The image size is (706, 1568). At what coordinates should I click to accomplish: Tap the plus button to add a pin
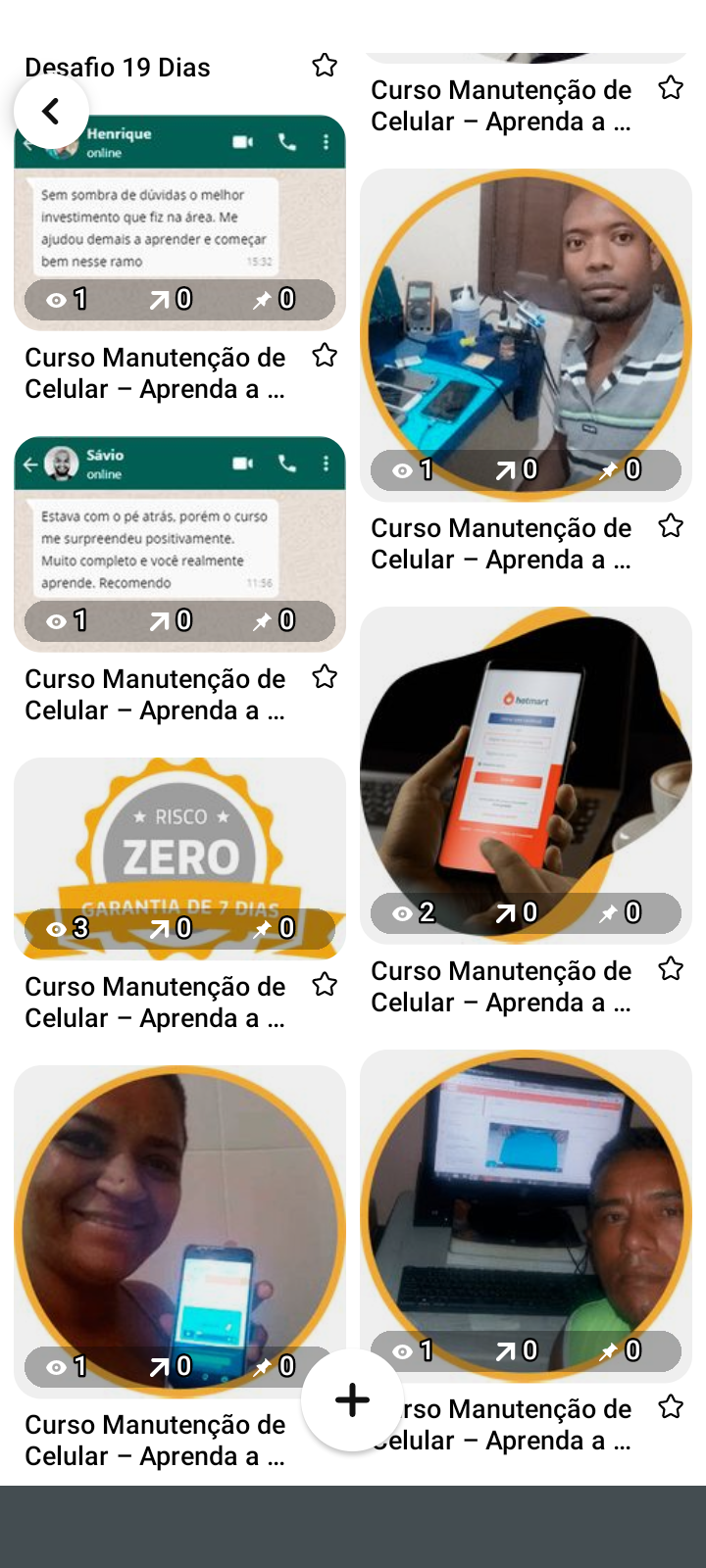point(352,1399)
